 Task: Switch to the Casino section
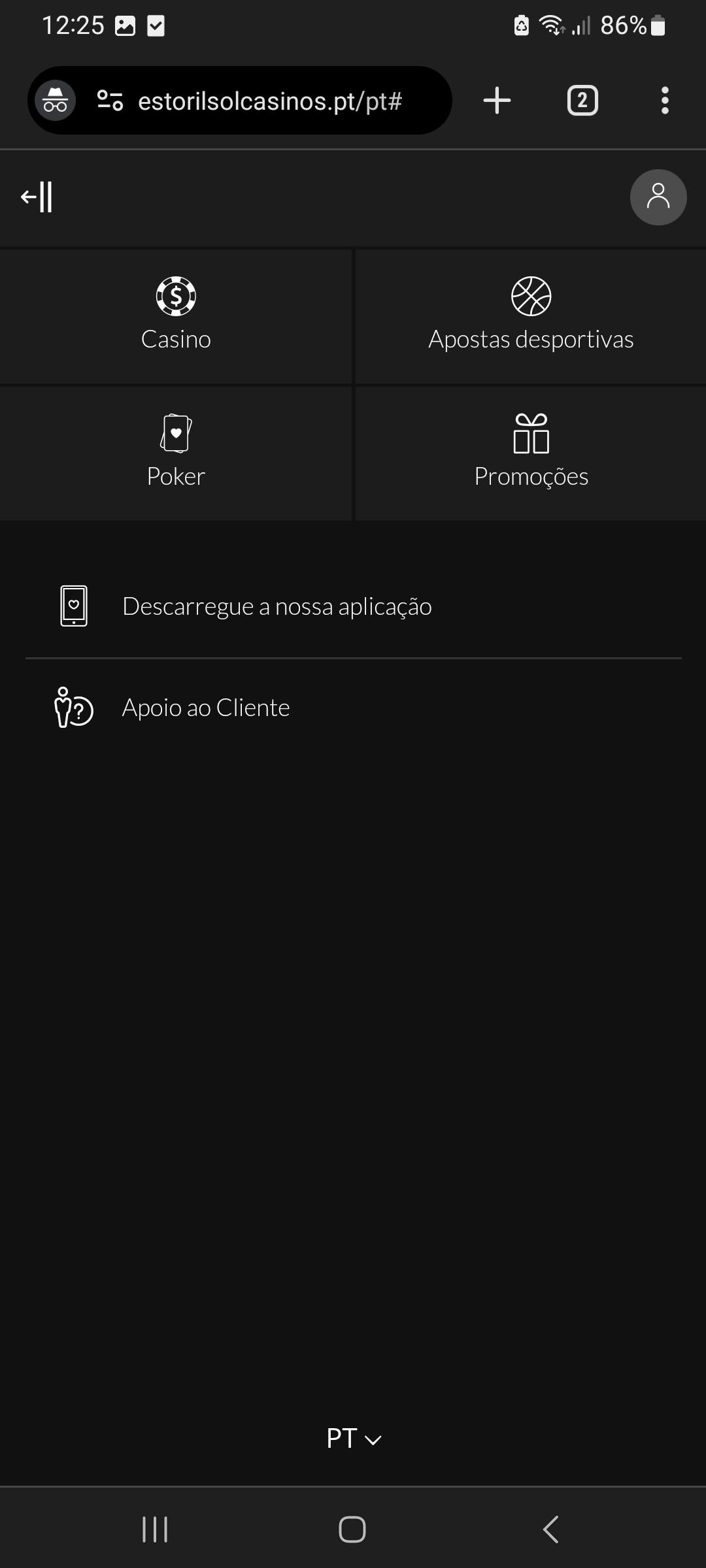175,338
